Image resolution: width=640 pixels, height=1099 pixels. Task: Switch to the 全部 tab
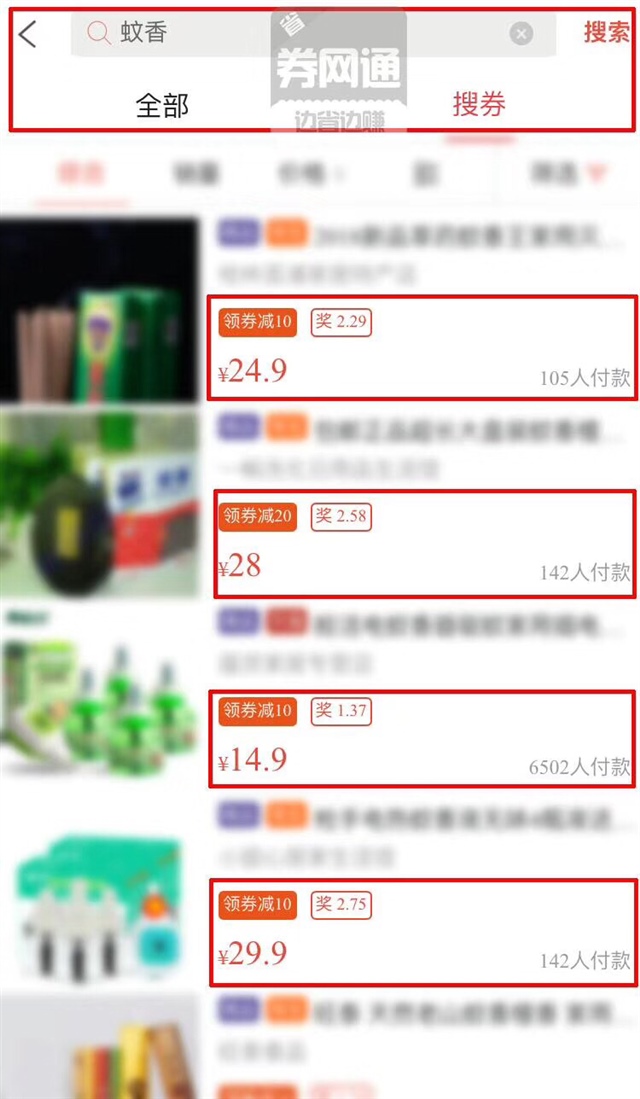[x=162, y=105]
